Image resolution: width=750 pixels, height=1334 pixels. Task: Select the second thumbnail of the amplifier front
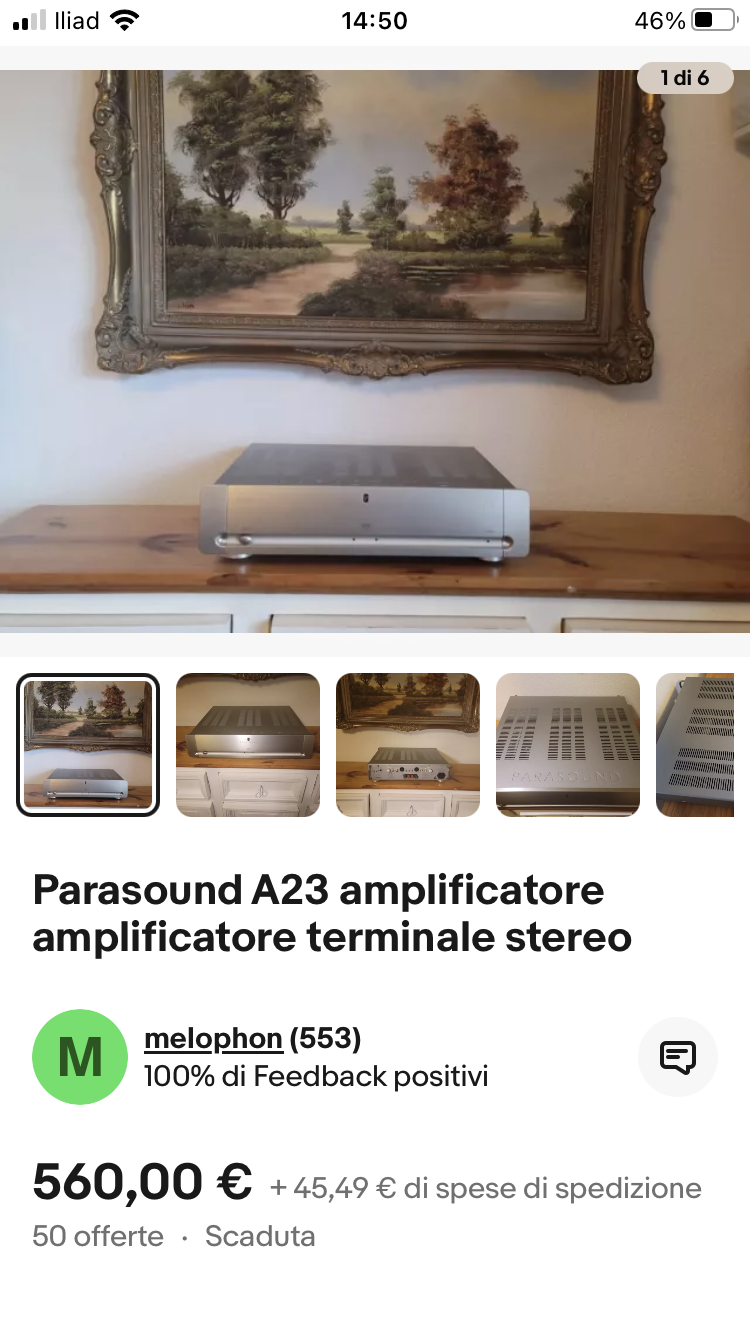pos(248,745)
